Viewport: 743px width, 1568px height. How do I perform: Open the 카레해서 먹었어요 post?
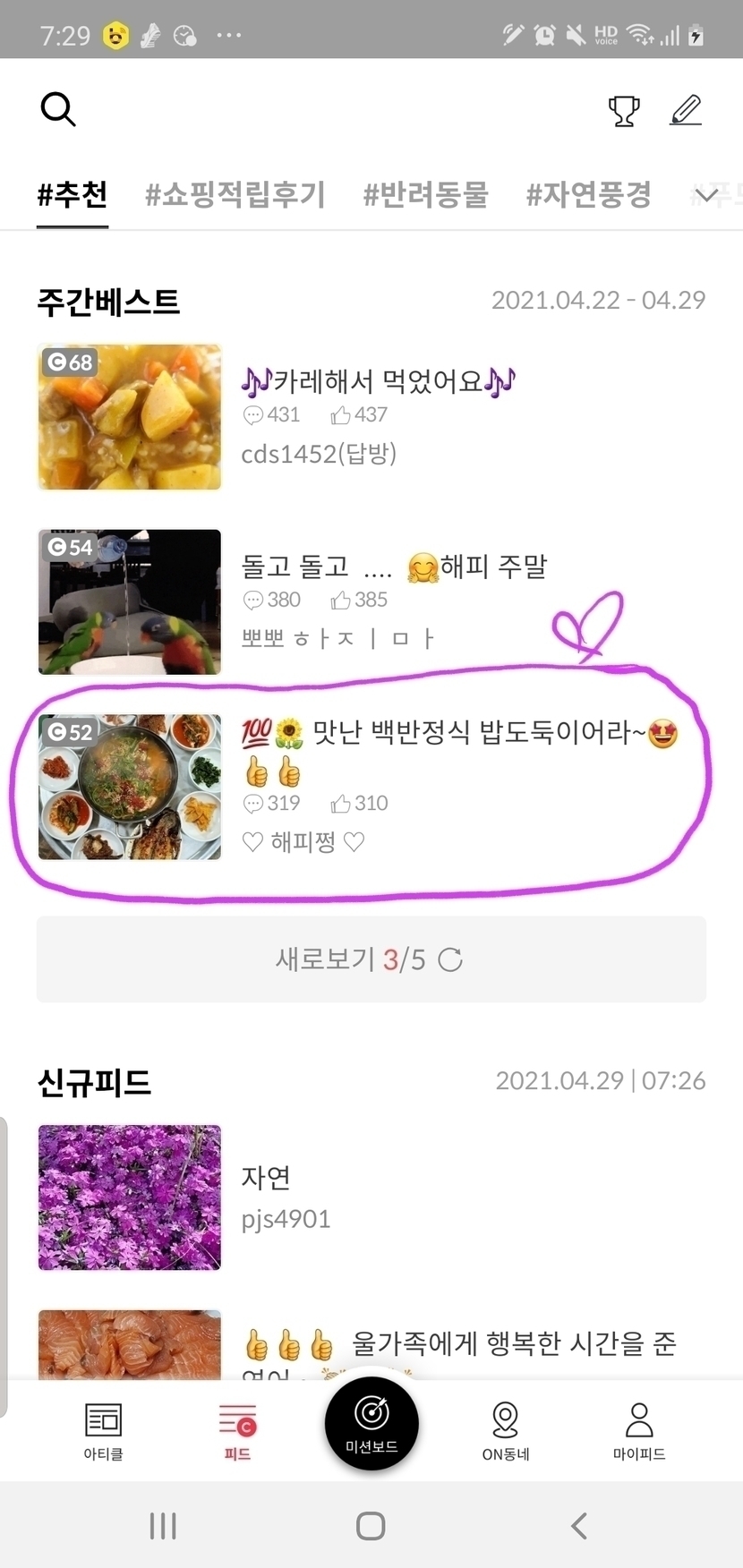pos(376,383)
